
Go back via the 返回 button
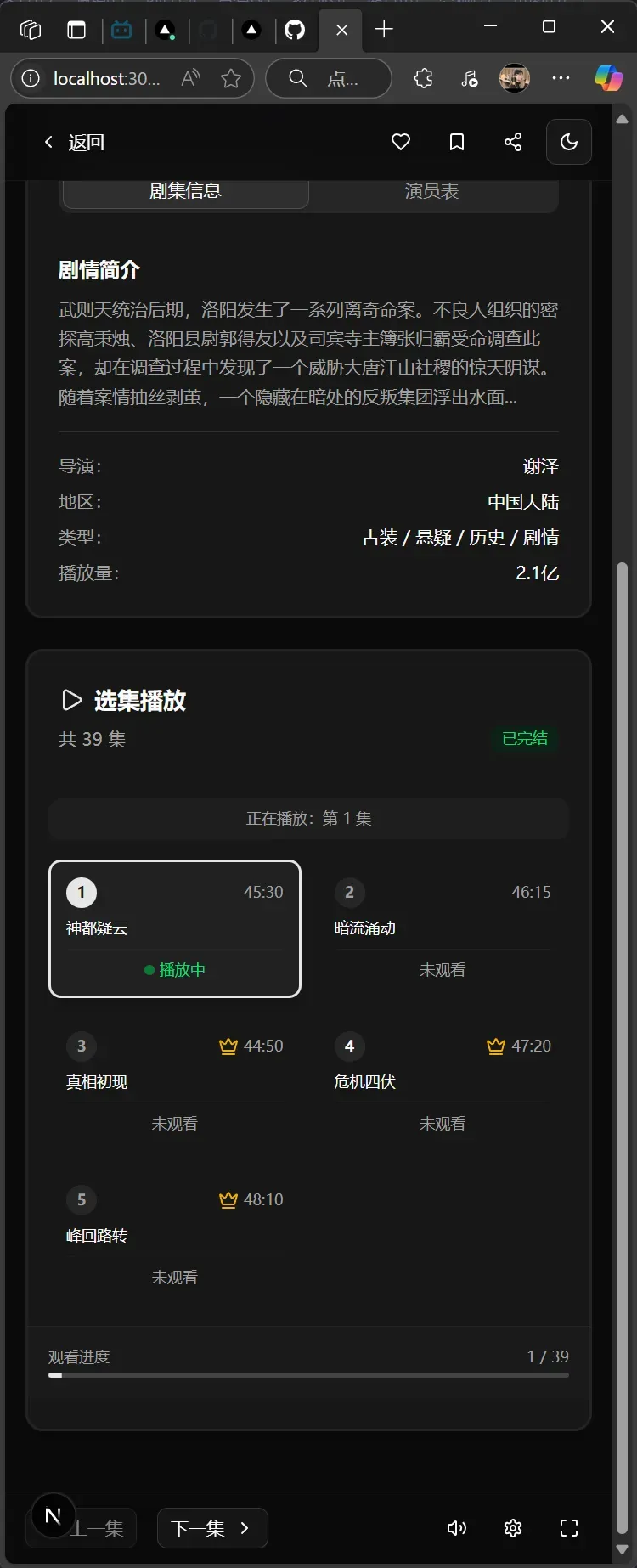(74, 142)
